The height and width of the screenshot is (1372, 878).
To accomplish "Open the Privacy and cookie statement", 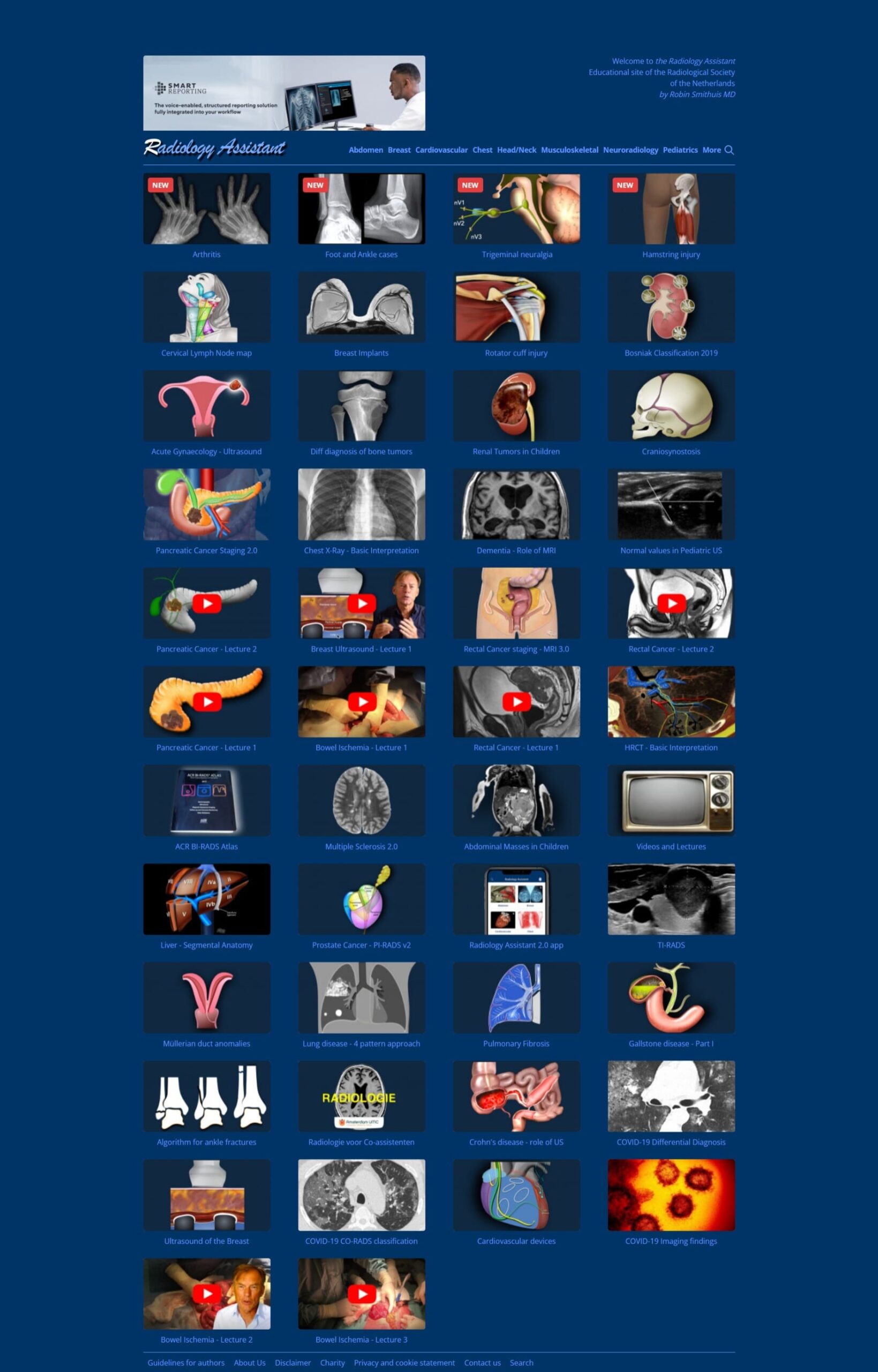I will click(406, 1363).
